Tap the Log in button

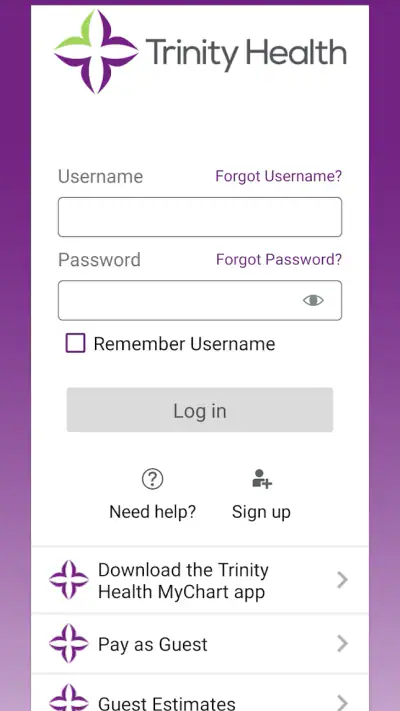pos(200,410)
